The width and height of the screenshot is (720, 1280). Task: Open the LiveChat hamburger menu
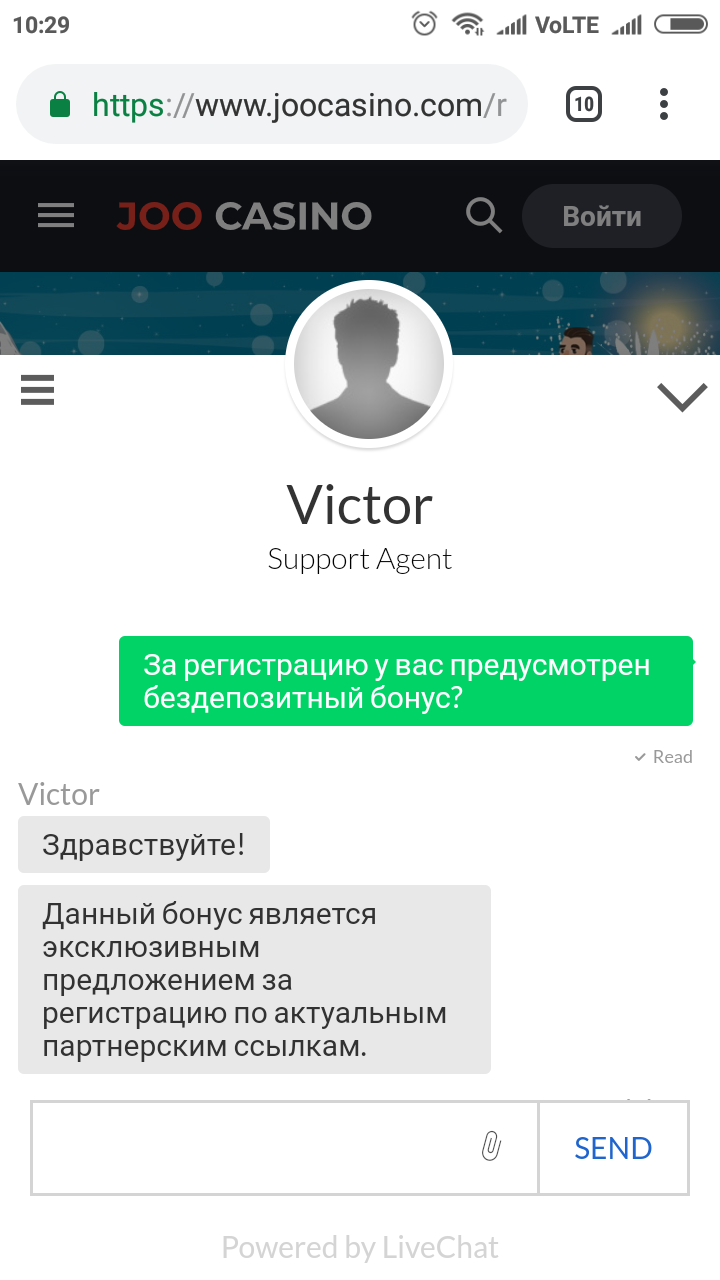click(37, 389)
